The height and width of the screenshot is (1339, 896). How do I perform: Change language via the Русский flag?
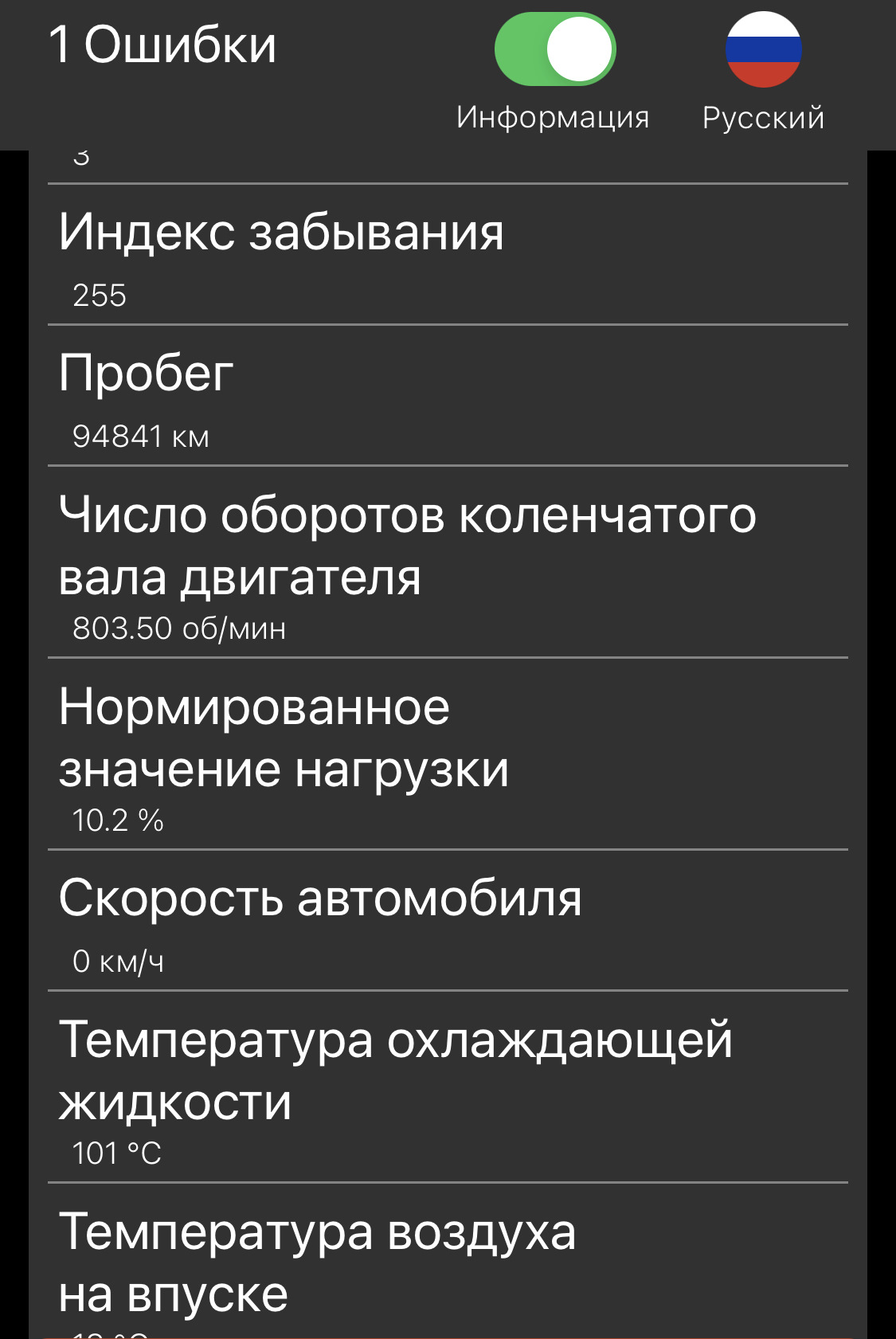763,49
